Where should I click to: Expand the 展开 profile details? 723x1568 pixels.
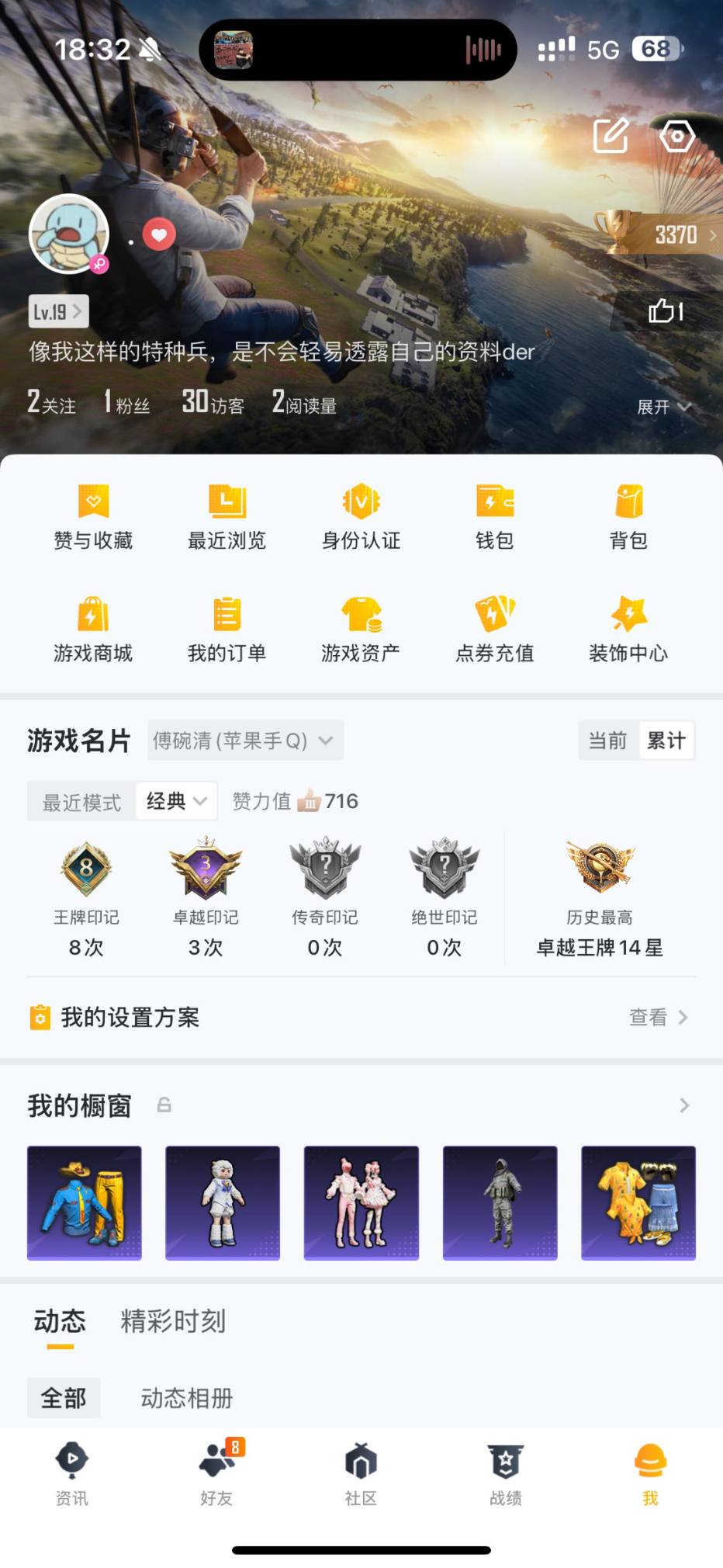tap(663, 407)
